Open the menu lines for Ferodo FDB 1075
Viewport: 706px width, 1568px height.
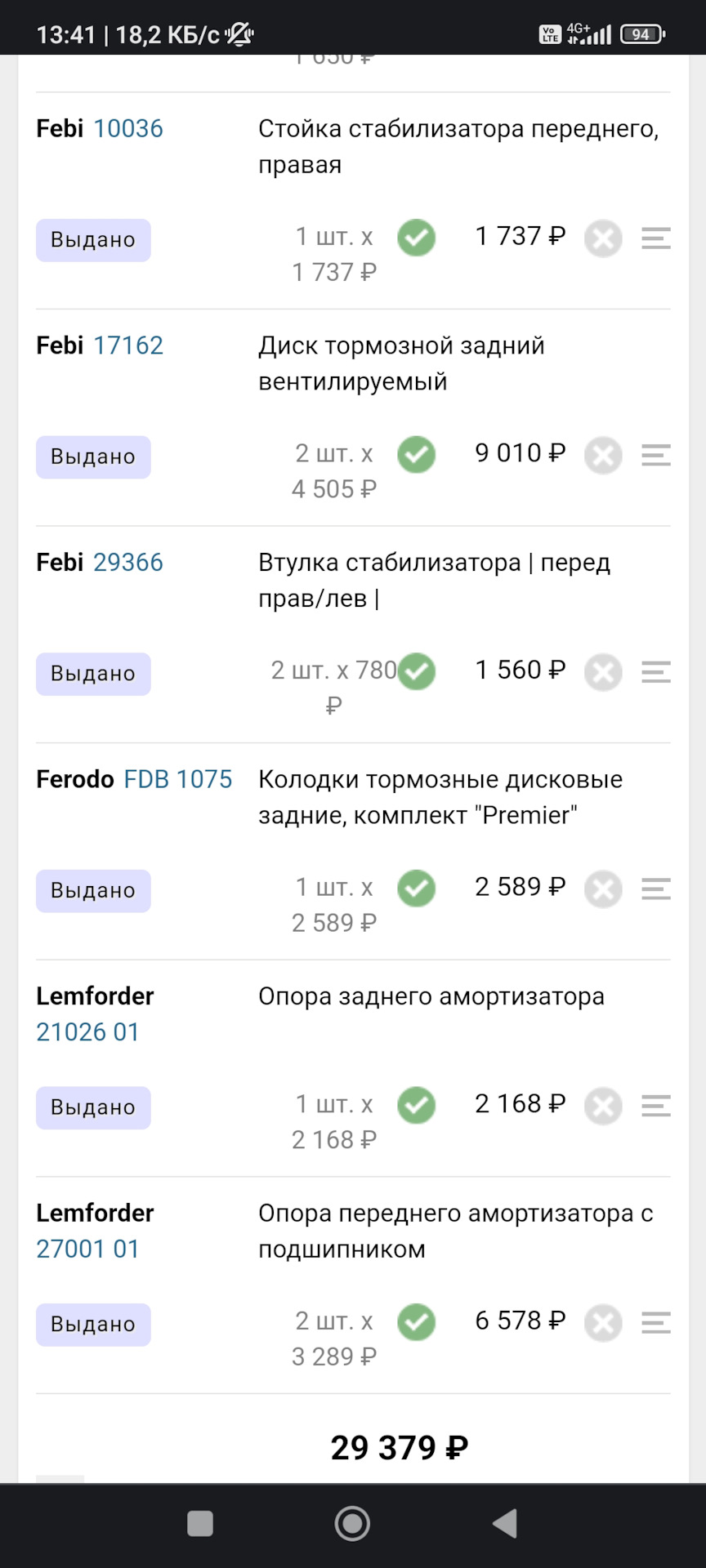[x=655, y=889]
